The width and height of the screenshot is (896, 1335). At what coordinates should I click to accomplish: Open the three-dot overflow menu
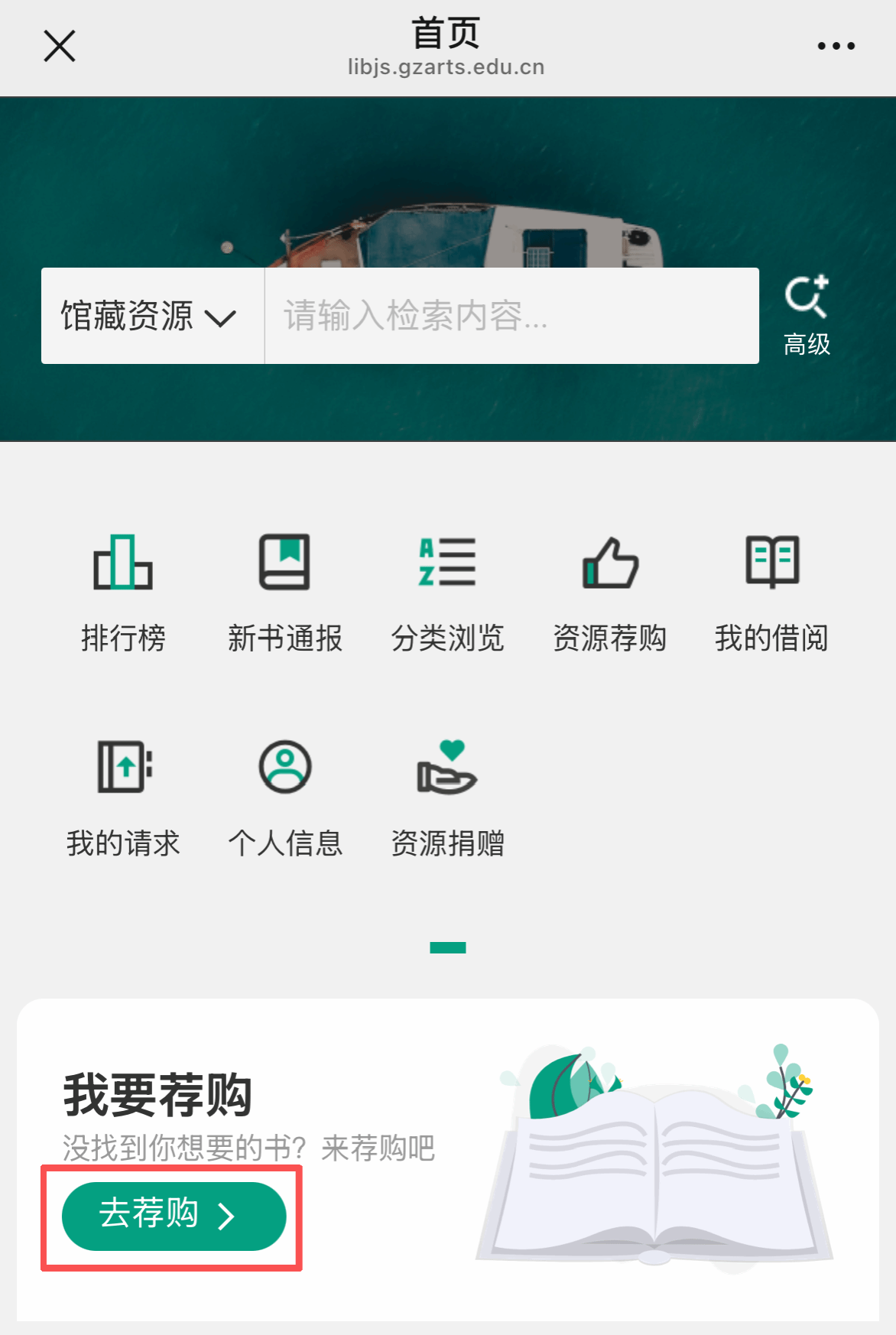(836, 46)
